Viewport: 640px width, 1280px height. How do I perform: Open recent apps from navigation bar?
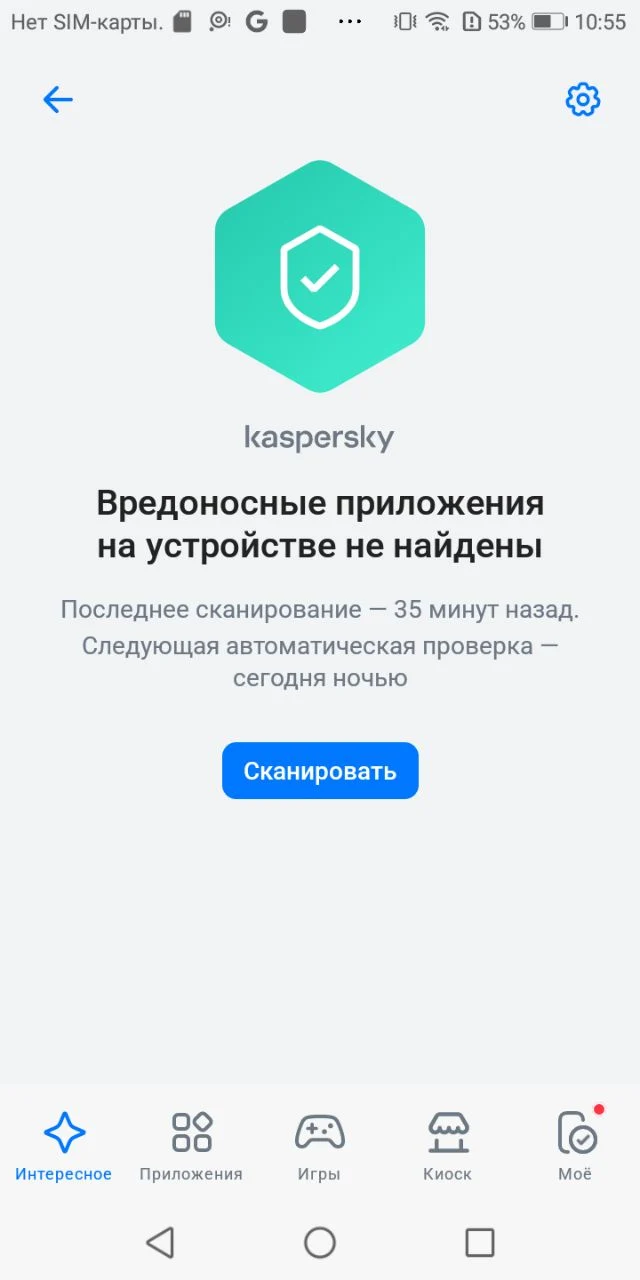click(480, 1242)
